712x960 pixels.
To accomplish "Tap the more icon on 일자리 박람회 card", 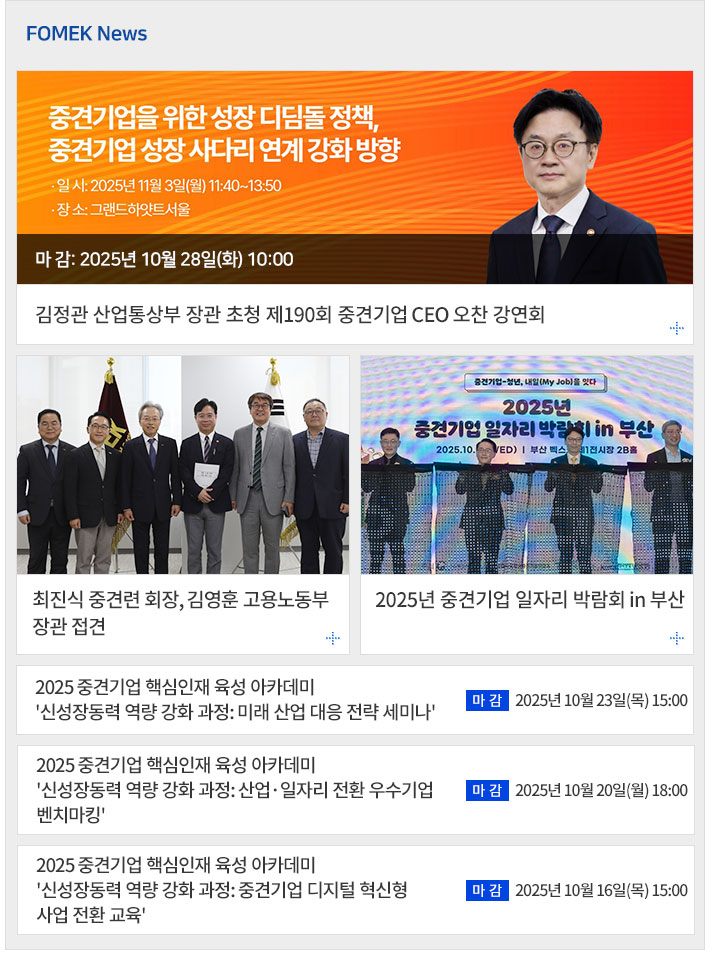I will click(677, 638).
